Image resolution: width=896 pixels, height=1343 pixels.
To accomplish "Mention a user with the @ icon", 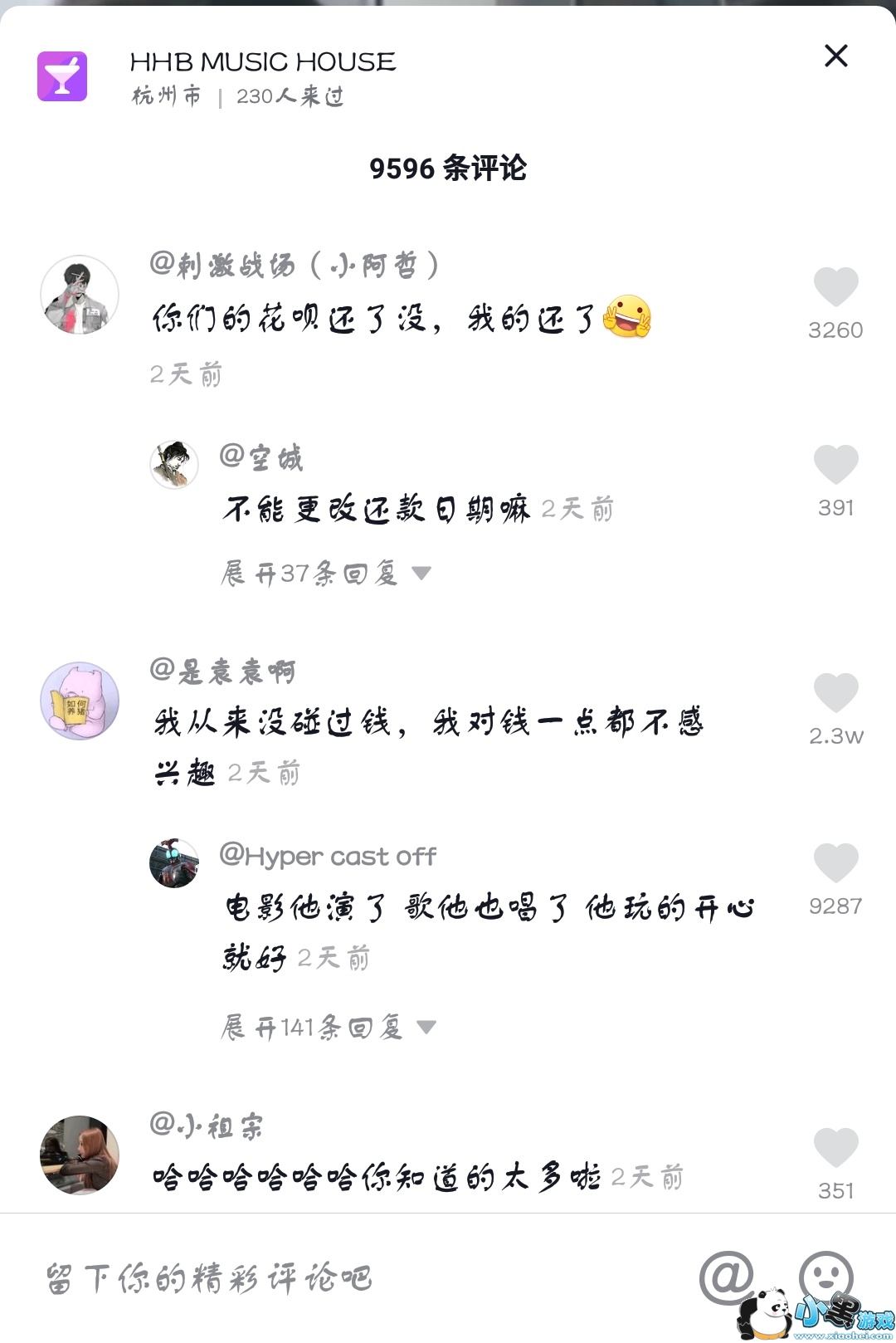I will (726, 1277).
